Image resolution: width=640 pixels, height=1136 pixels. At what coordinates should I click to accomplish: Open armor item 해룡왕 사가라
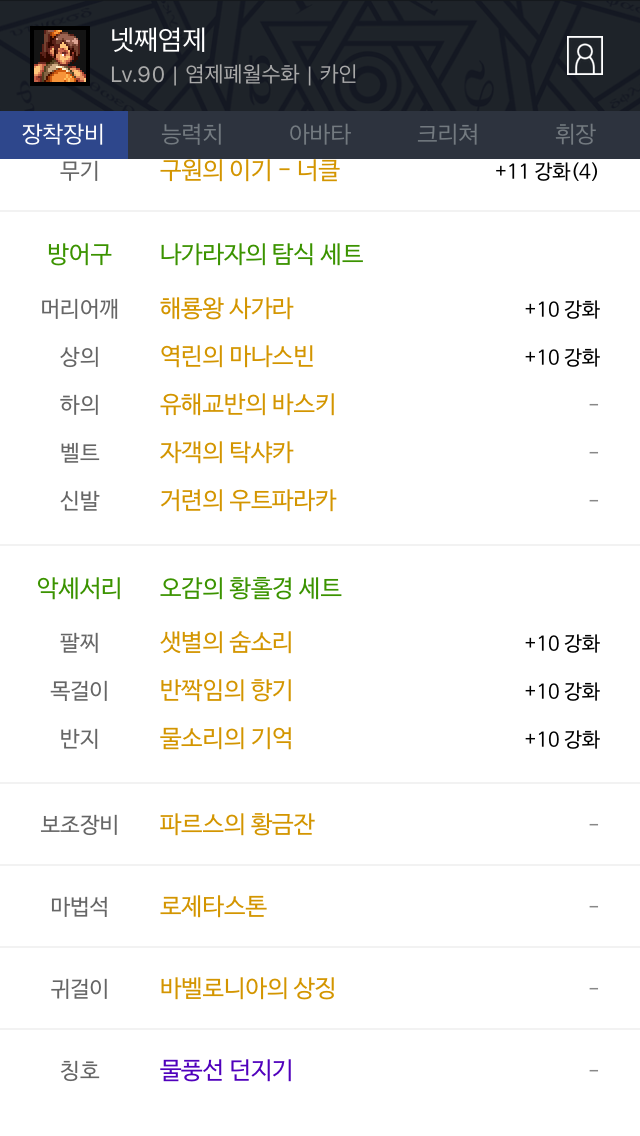point(226,309)
